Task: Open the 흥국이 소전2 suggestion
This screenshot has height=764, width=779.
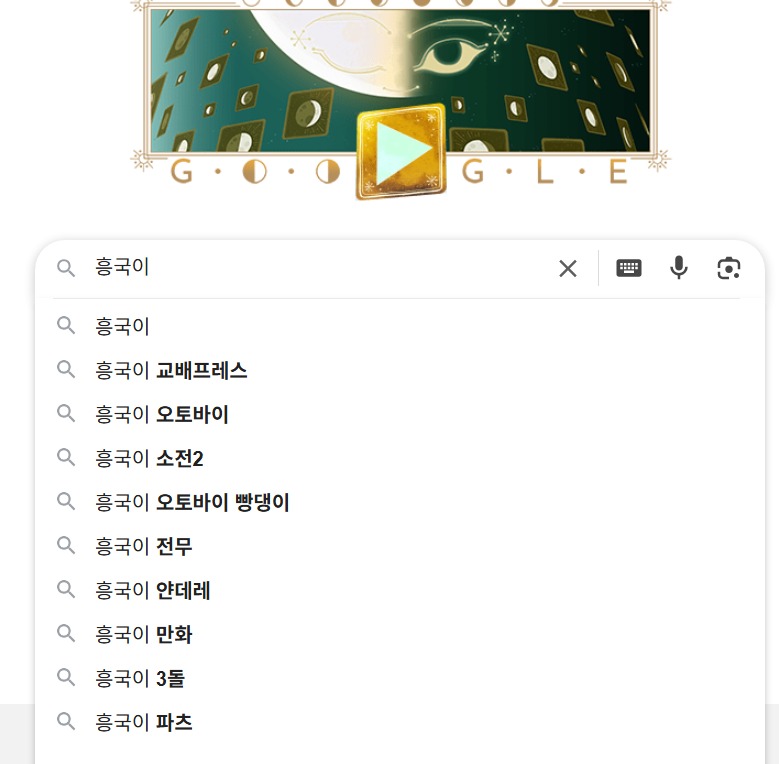Action: pos(149,458)
